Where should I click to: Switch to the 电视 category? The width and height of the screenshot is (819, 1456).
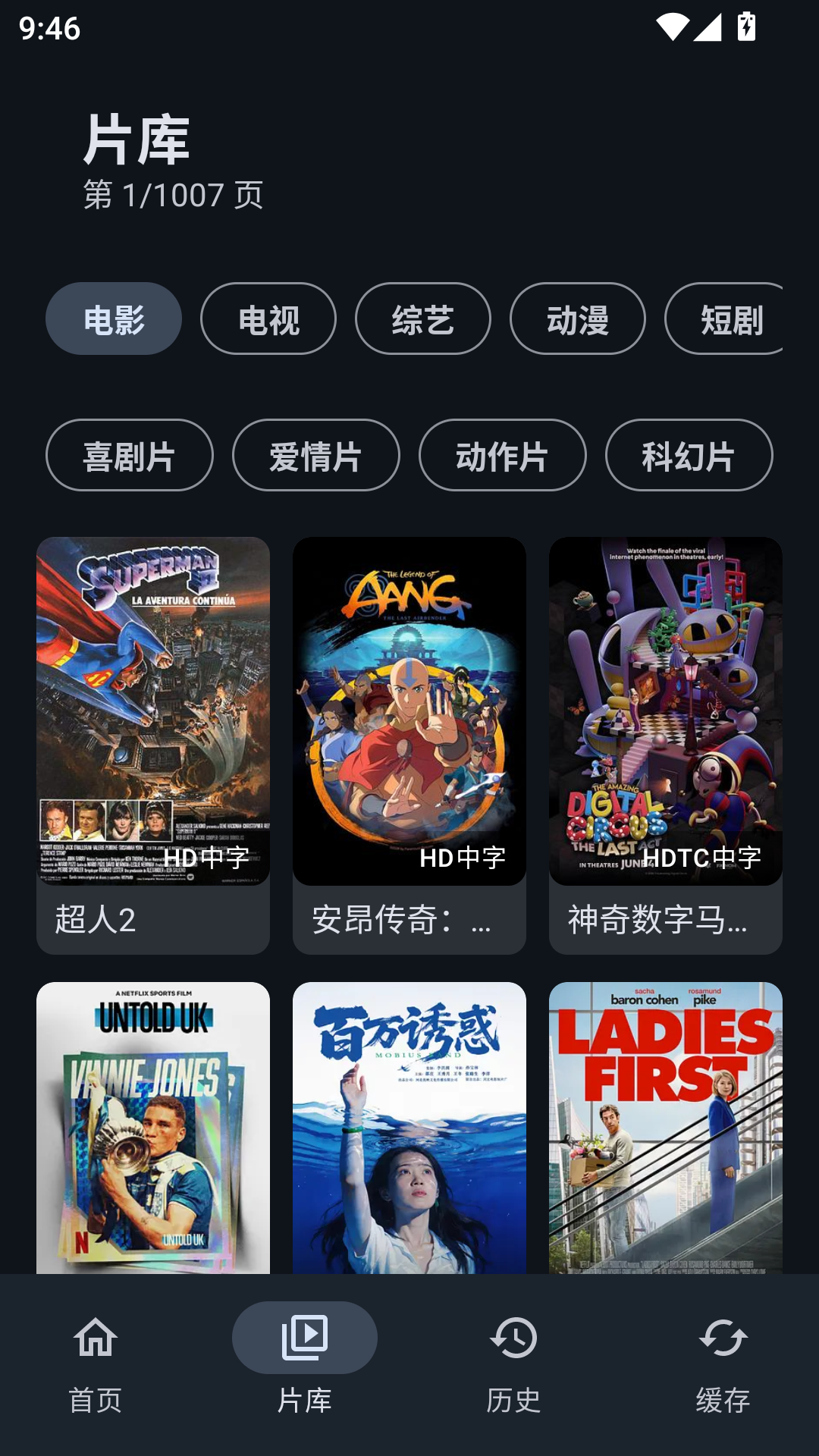(x=268, y=318)
